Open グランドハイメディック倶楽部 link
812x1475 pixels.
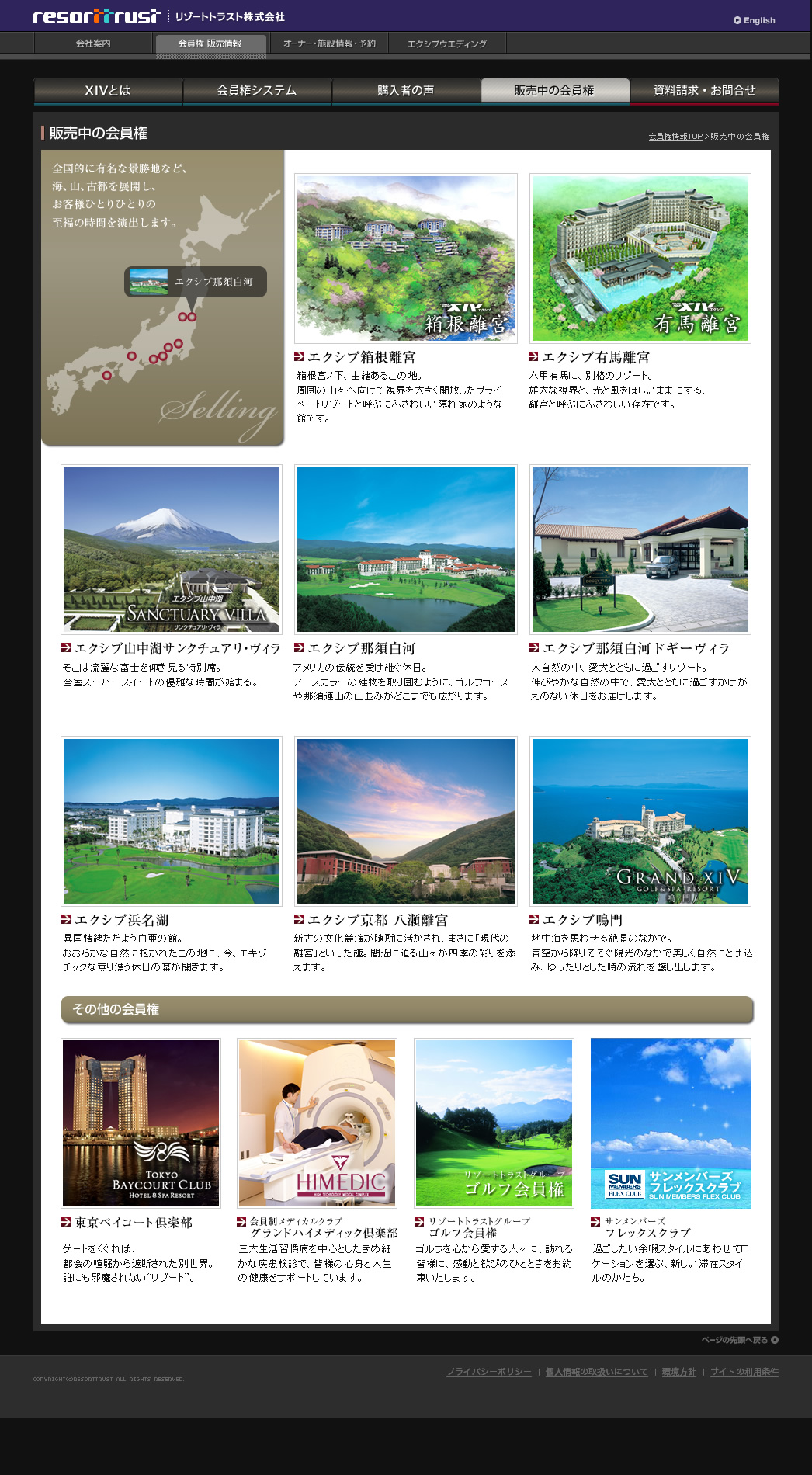point(324,1233)
